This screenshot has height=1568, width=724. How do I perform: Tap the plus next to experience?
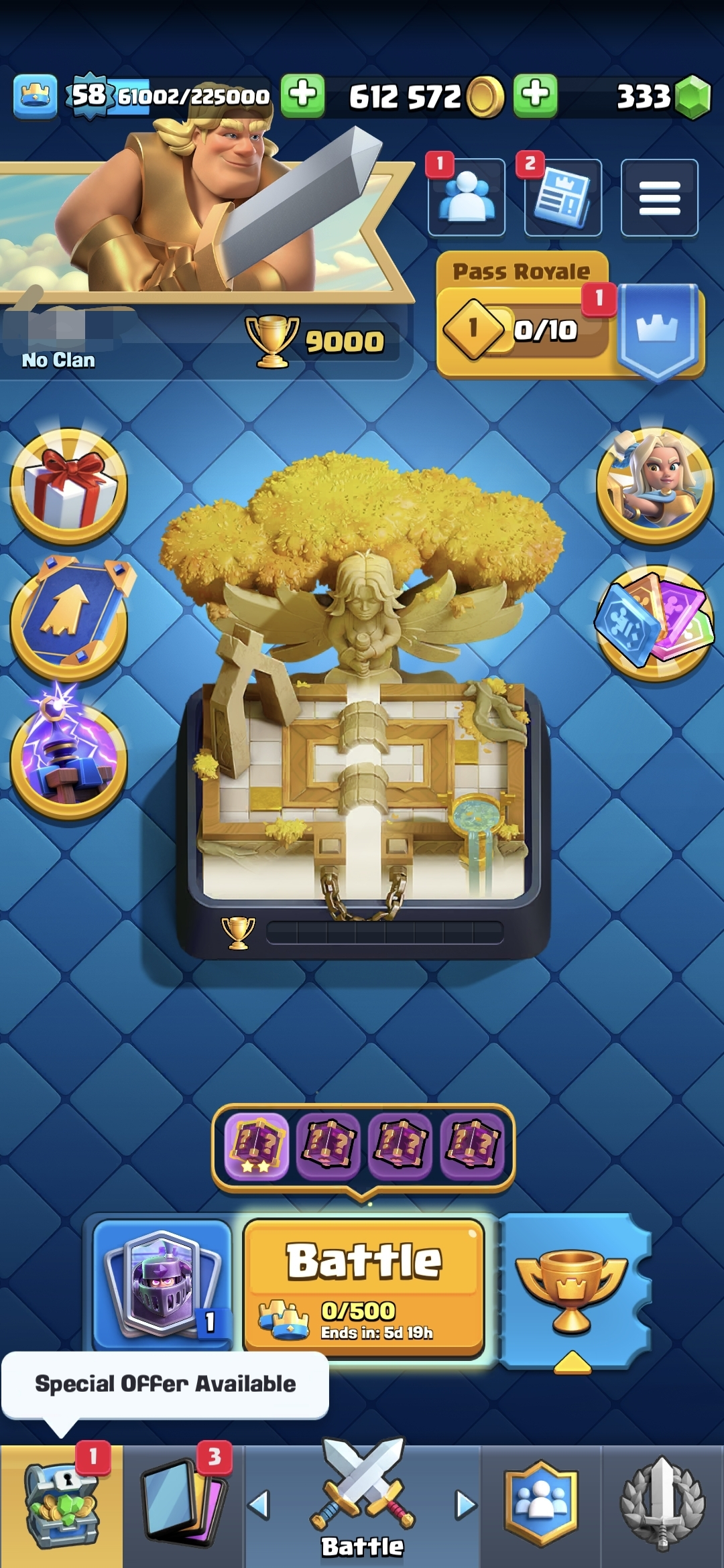[302, 96]
